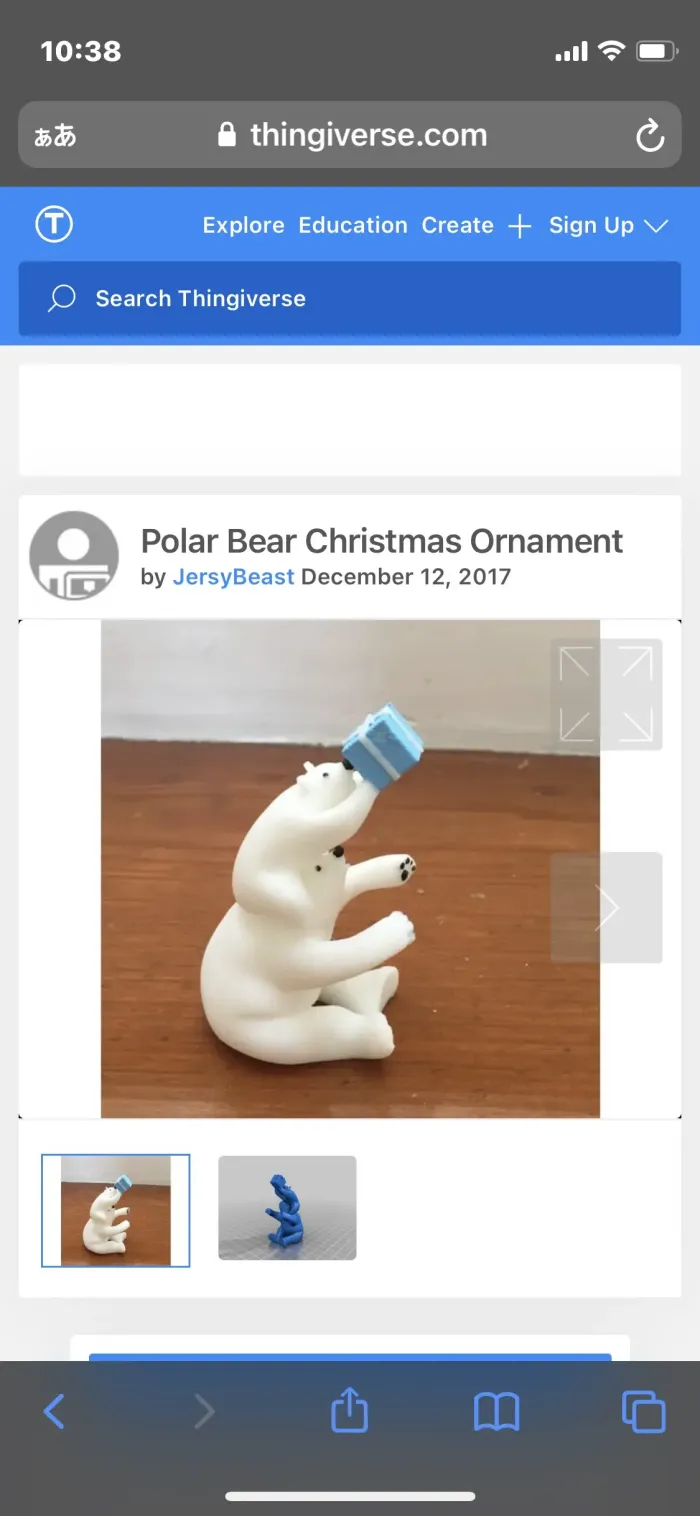Open JersyBeast's avatar picture

click(74, 556)
